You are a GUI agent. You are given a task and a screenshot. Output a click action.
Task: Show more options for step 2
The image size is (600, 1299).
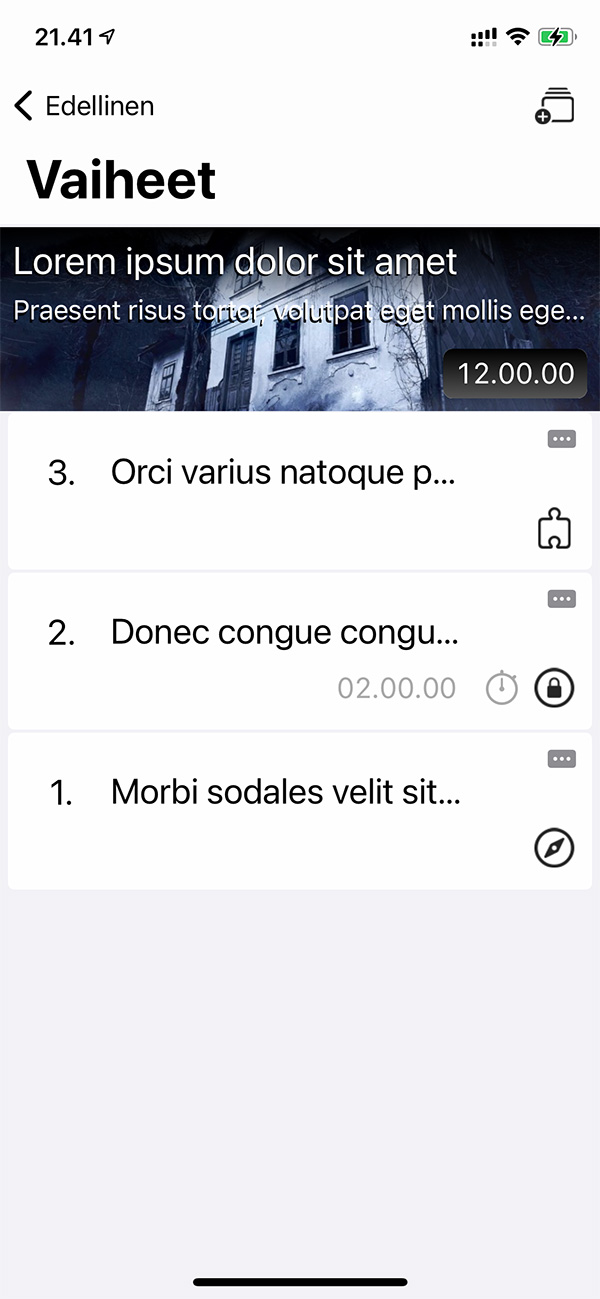562,599
